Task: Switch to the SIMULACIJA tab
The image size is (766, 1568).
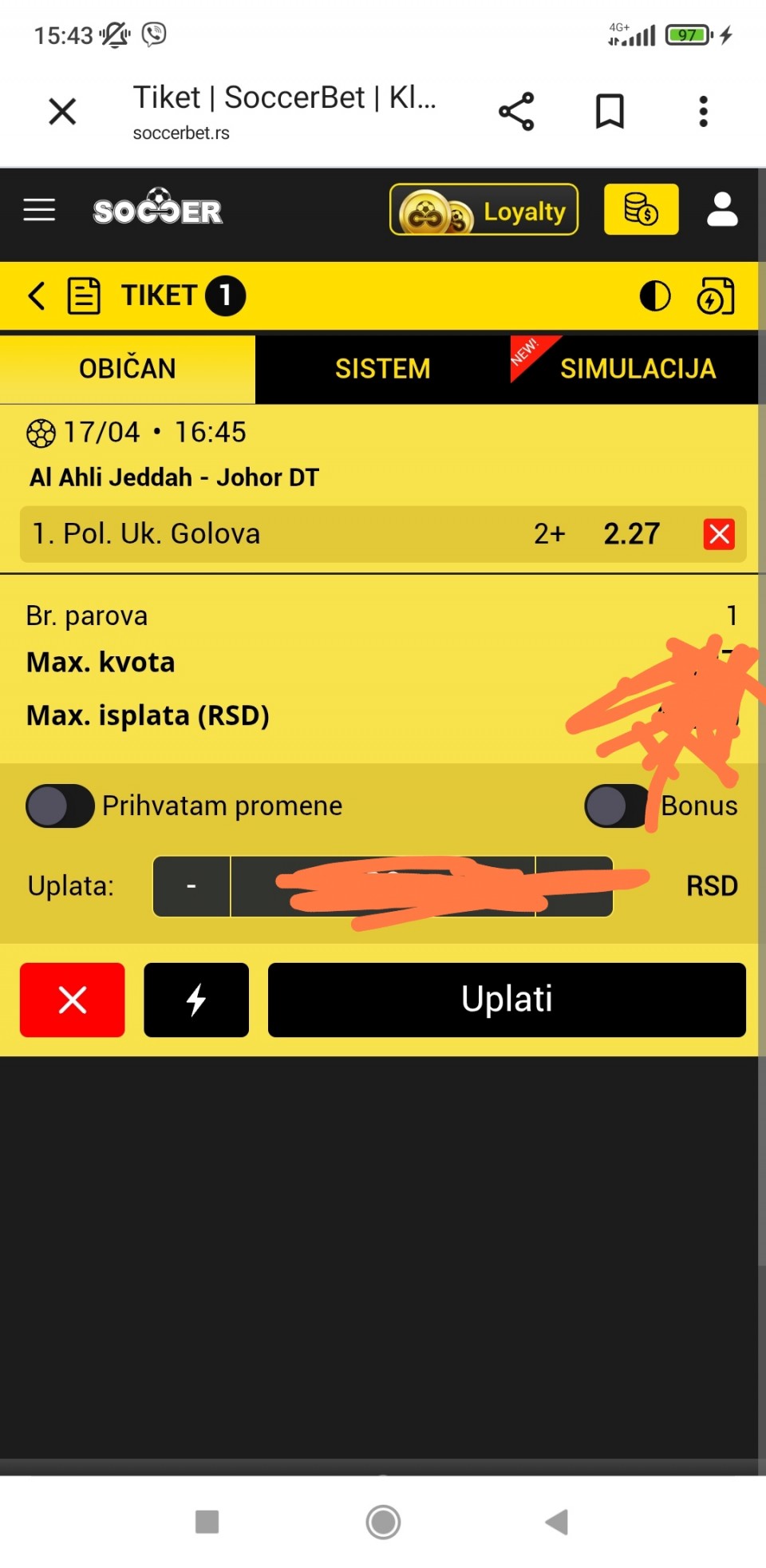Action: [x=637, y=369]
